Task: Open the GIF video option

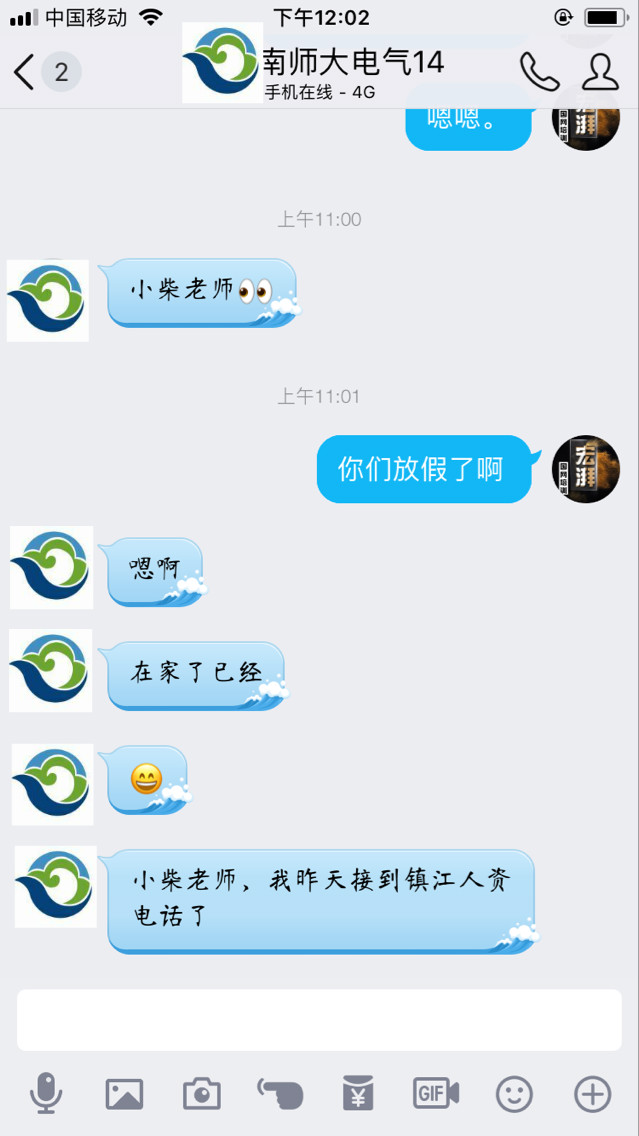Action: (x=436, y=1094)
